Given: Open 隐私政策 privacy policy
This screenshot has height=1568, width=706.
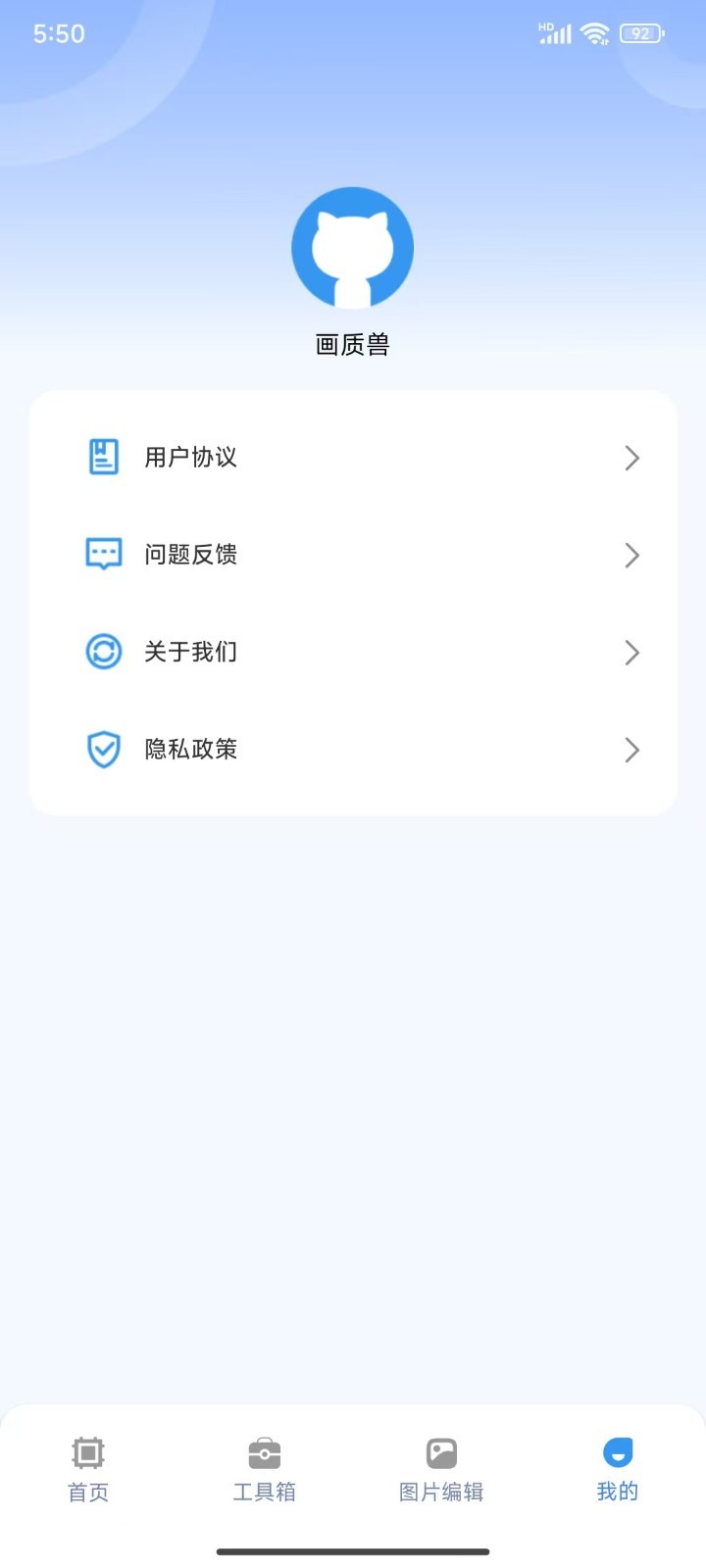Looking at the screenshot, I should pyautogui.click(x=353, y=750).
